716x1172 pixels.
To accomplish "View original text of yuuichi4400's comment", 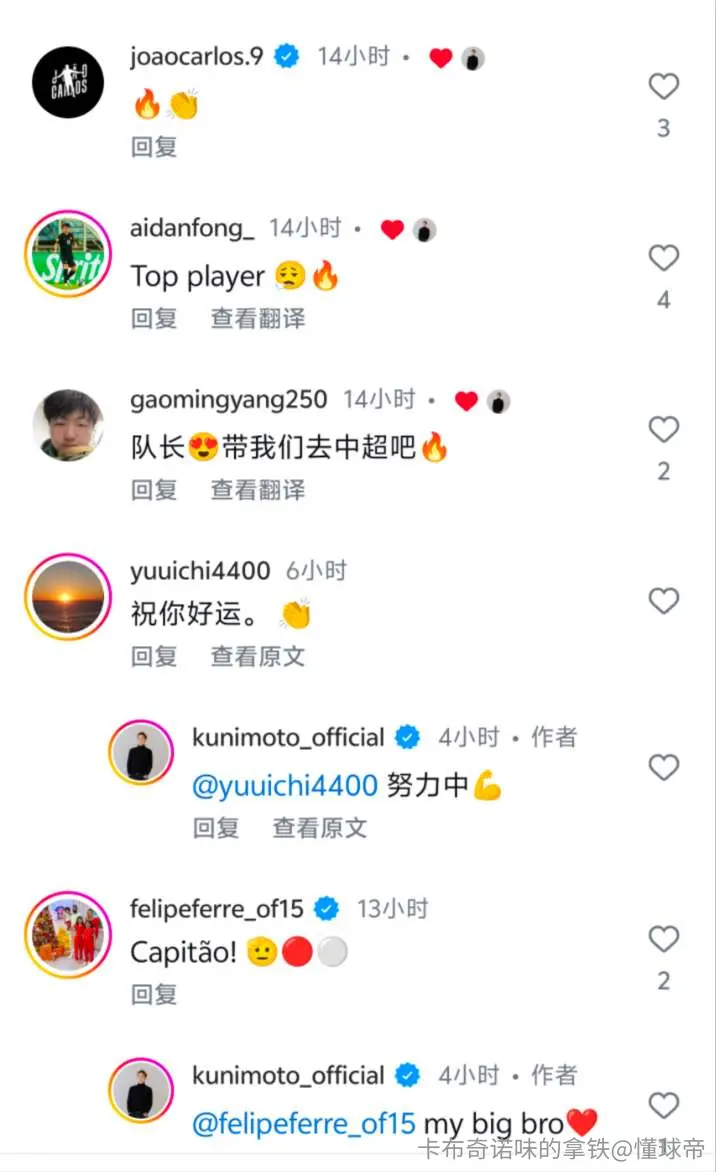I will 258,656.
